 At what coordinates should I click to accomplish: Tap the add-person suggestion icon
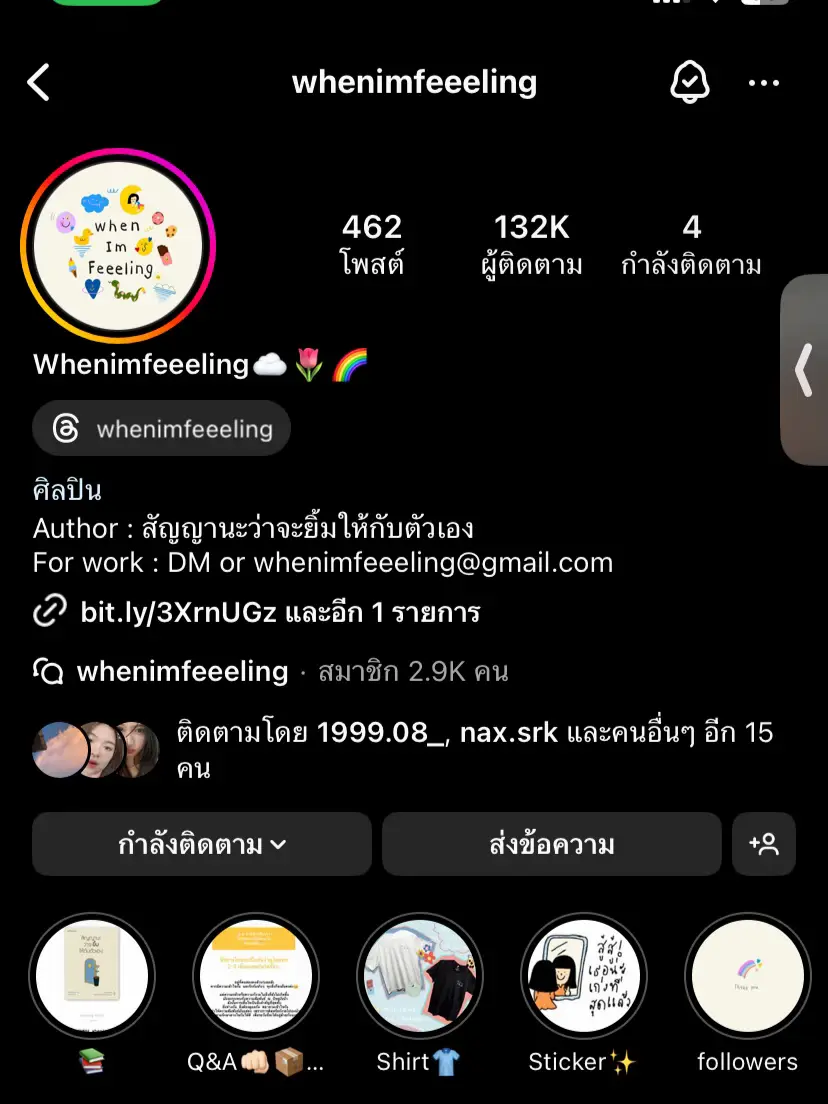click(764, 844)
